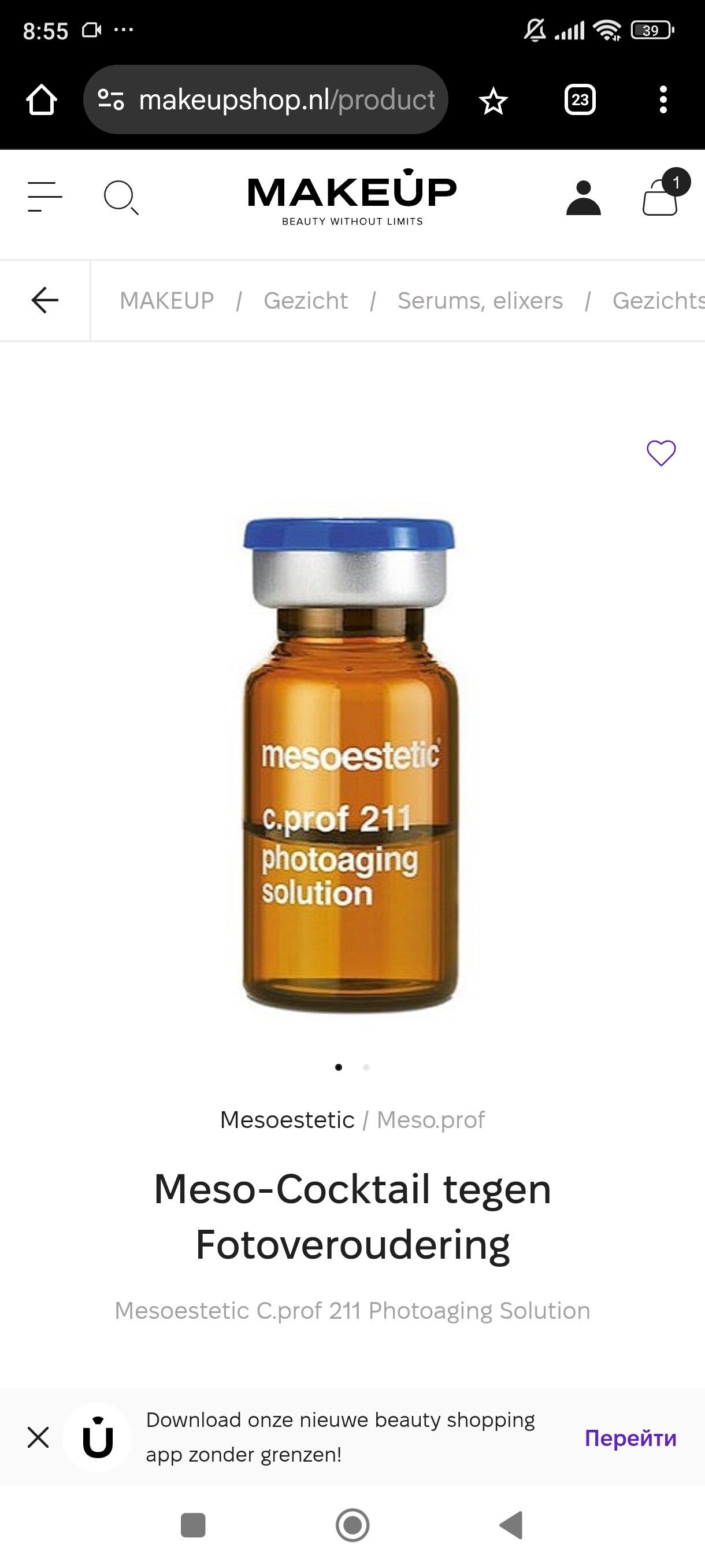Open the shopping bag with 1 item

tap(661, 196)
